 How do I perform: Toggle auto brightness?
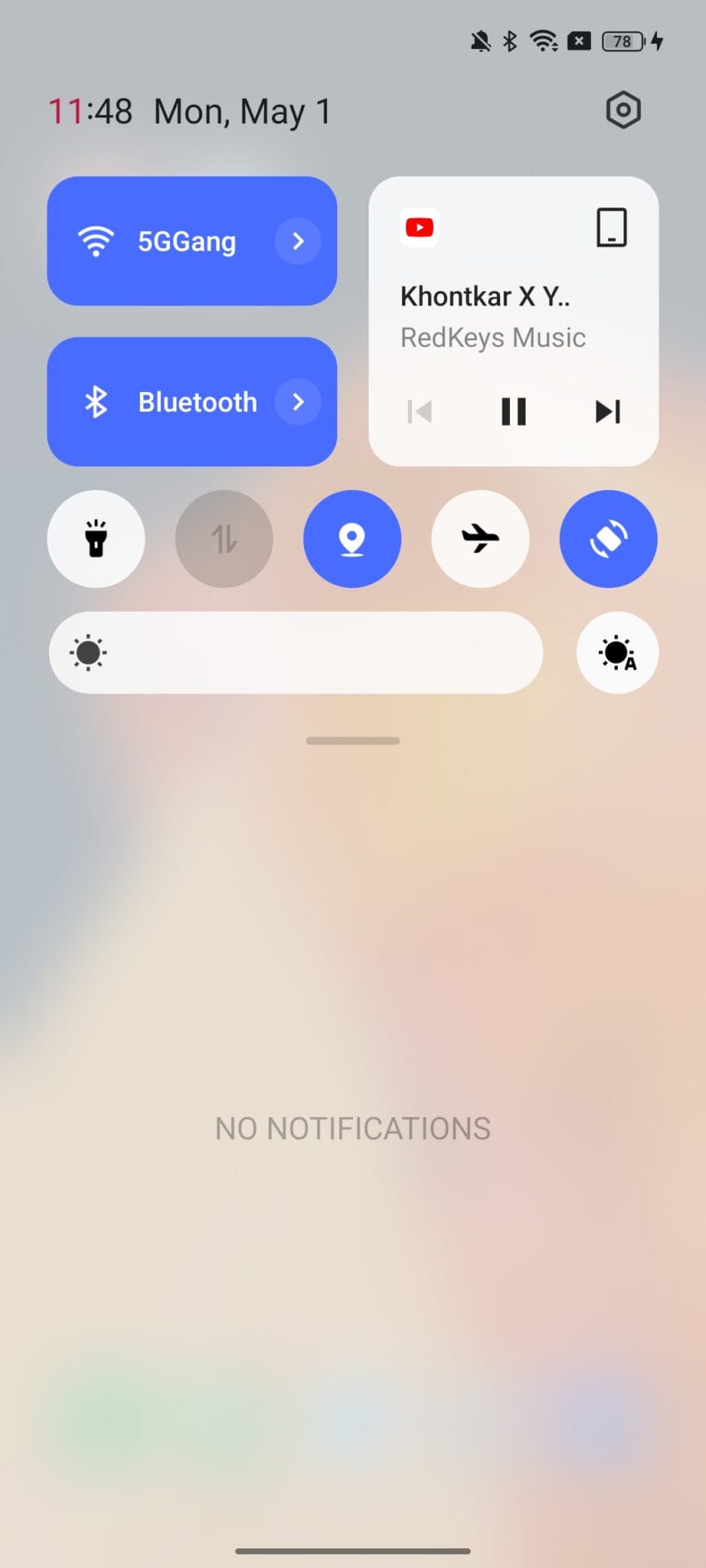click(x=617, y=653)
